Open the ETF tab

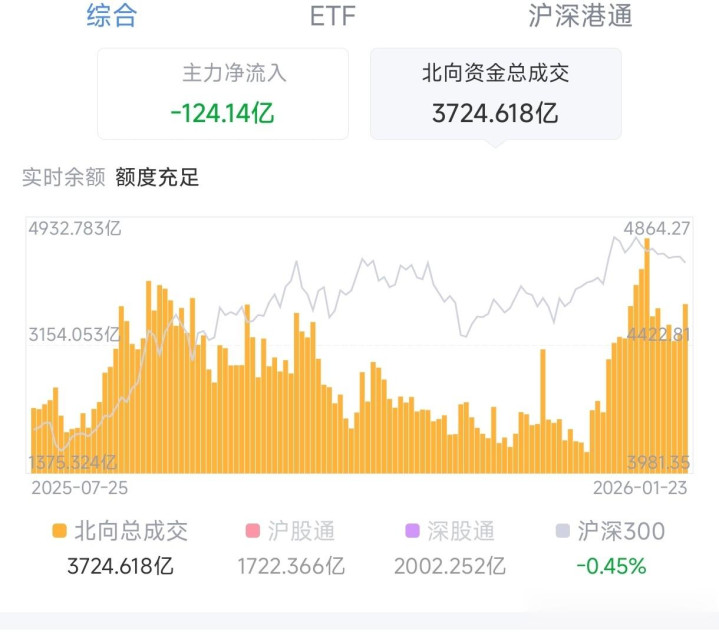[x=333, y=16]
